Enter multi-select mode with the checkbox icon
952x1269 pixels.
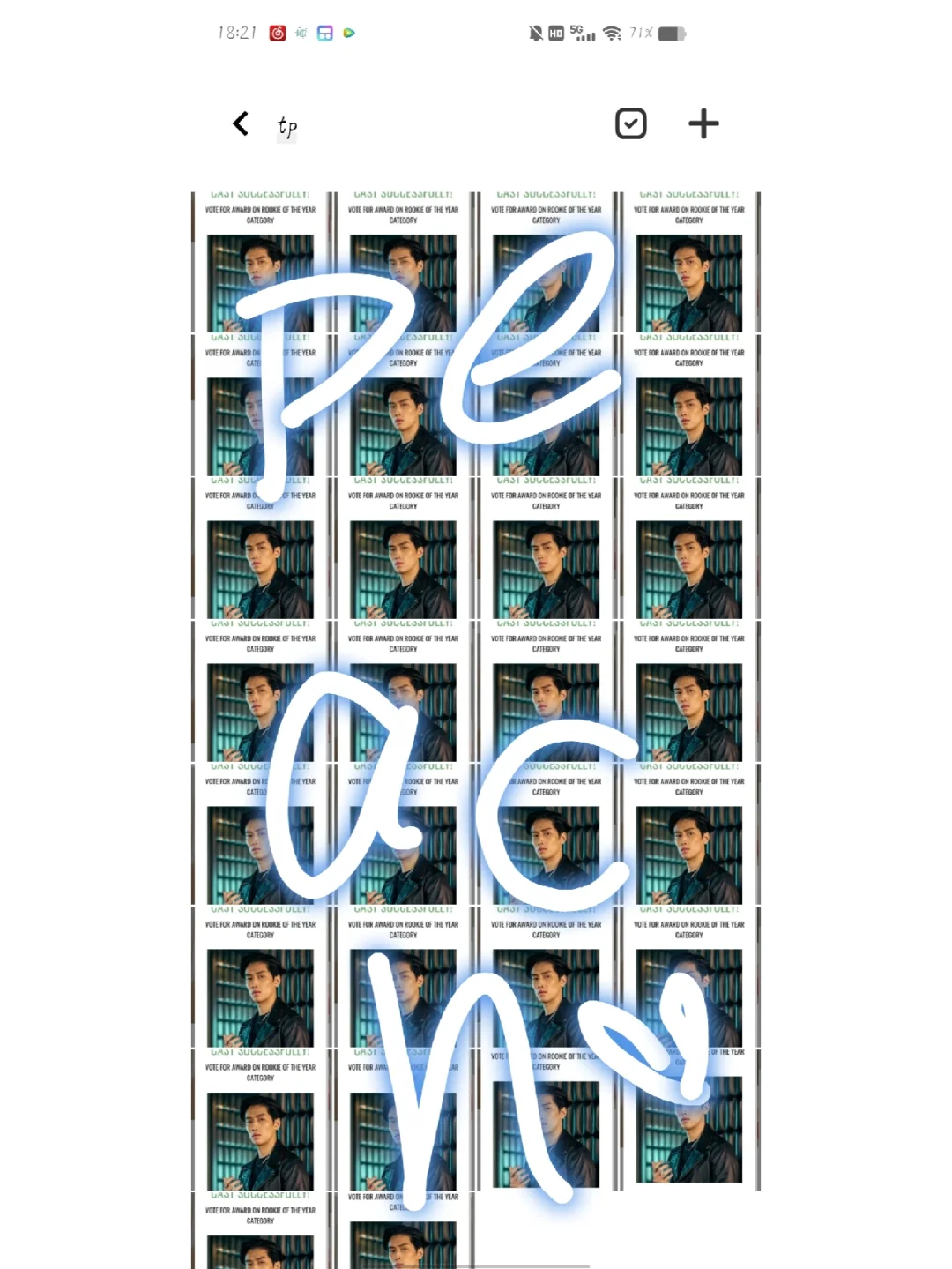630,123
